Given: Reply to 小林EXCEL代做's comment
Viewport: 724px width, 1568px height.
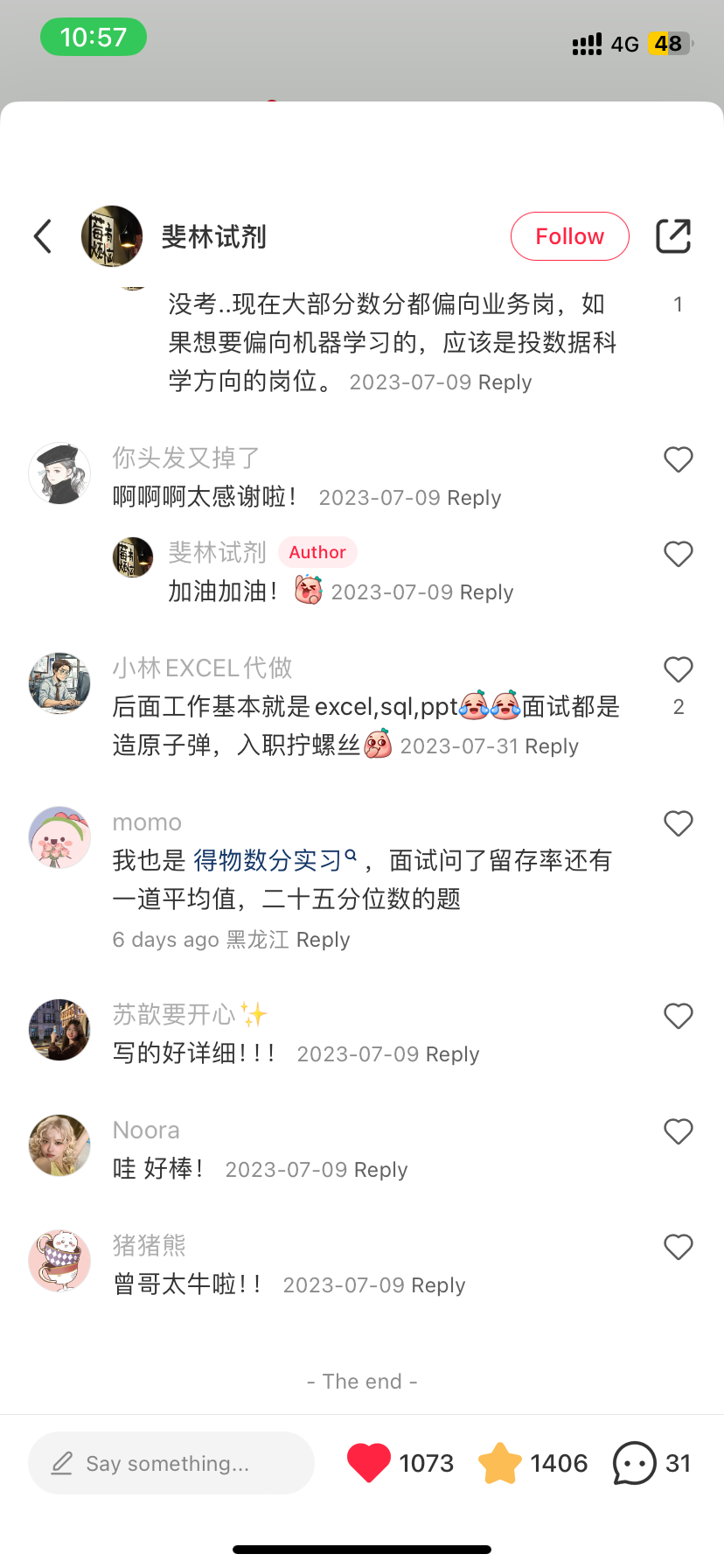Looking at the screenshot, I should (x=552, y=746).
